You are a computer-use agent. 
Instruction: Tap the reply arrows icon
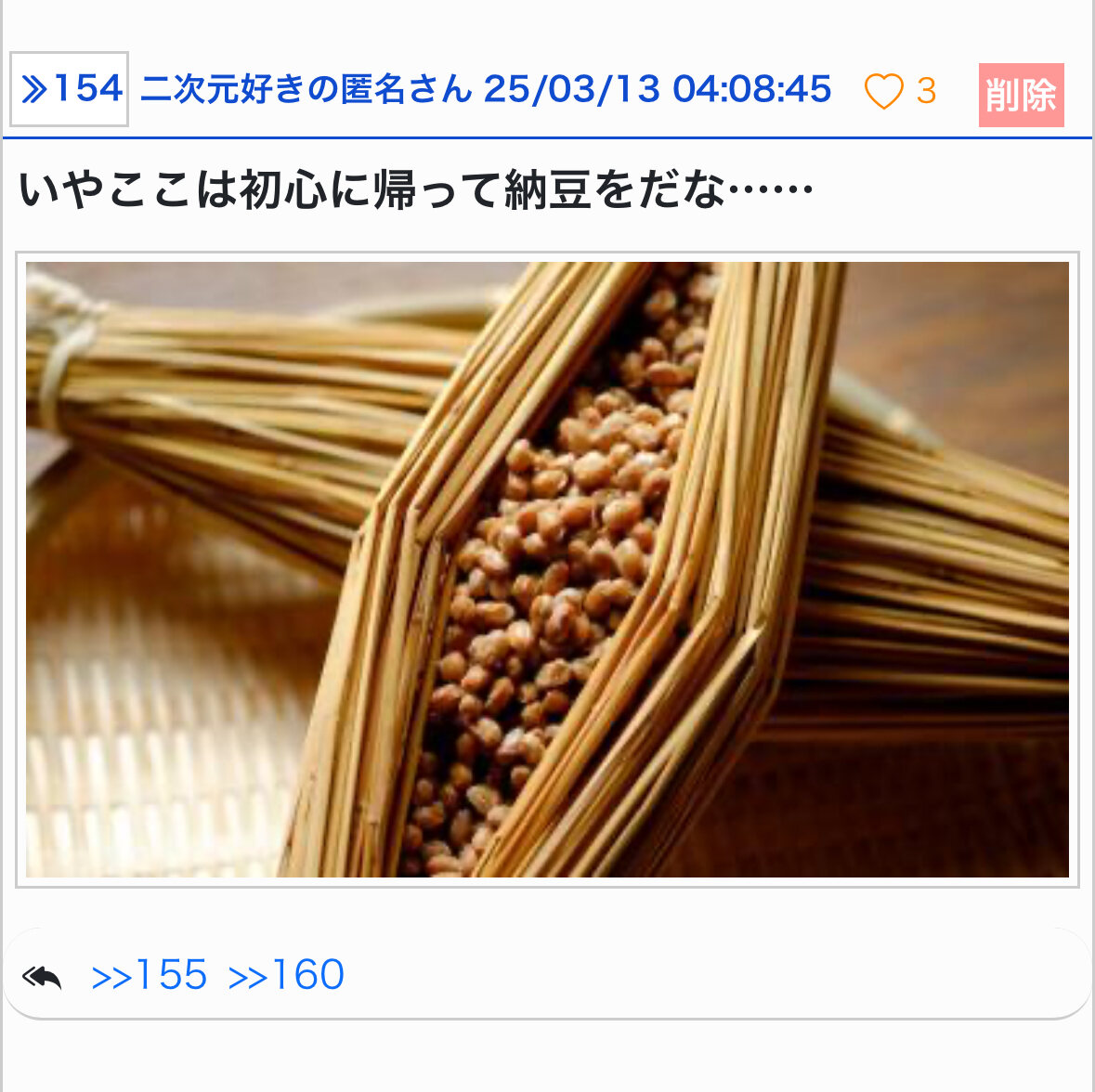tap(43, 977)
